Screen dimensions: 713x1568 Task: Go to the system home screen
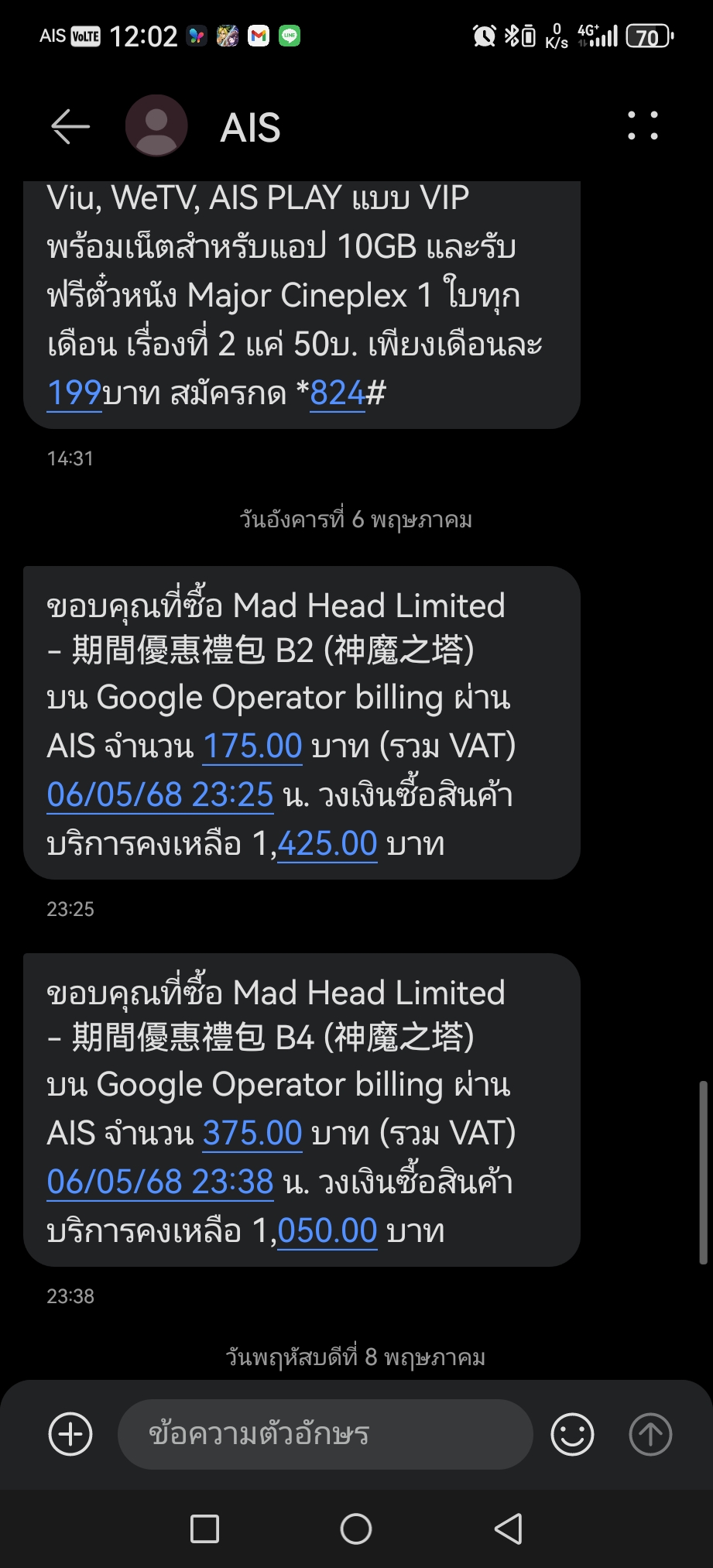point(356,1529)
